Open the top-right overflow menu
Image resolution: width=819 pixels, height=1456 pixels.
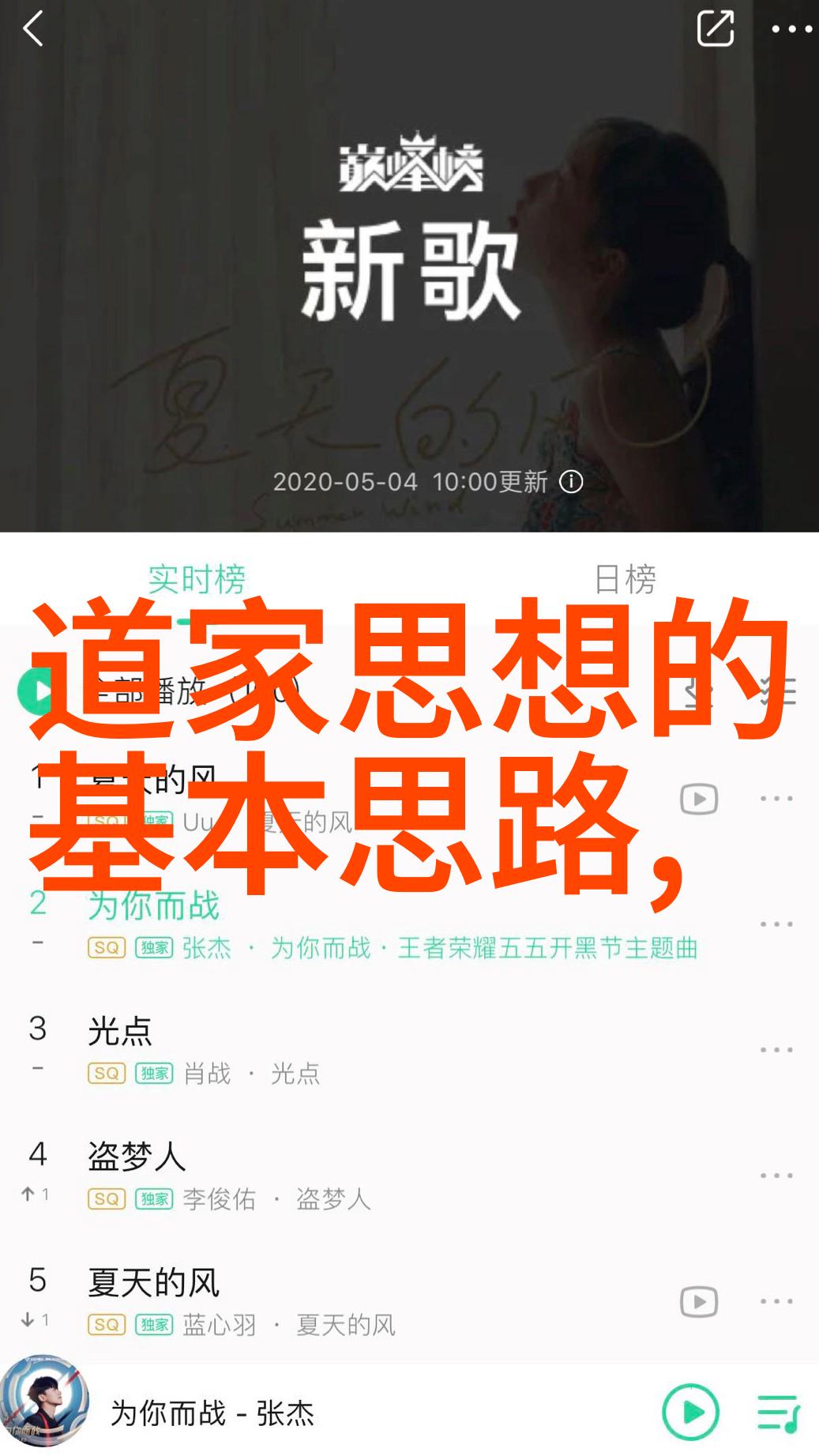click(x=791, y=30)
